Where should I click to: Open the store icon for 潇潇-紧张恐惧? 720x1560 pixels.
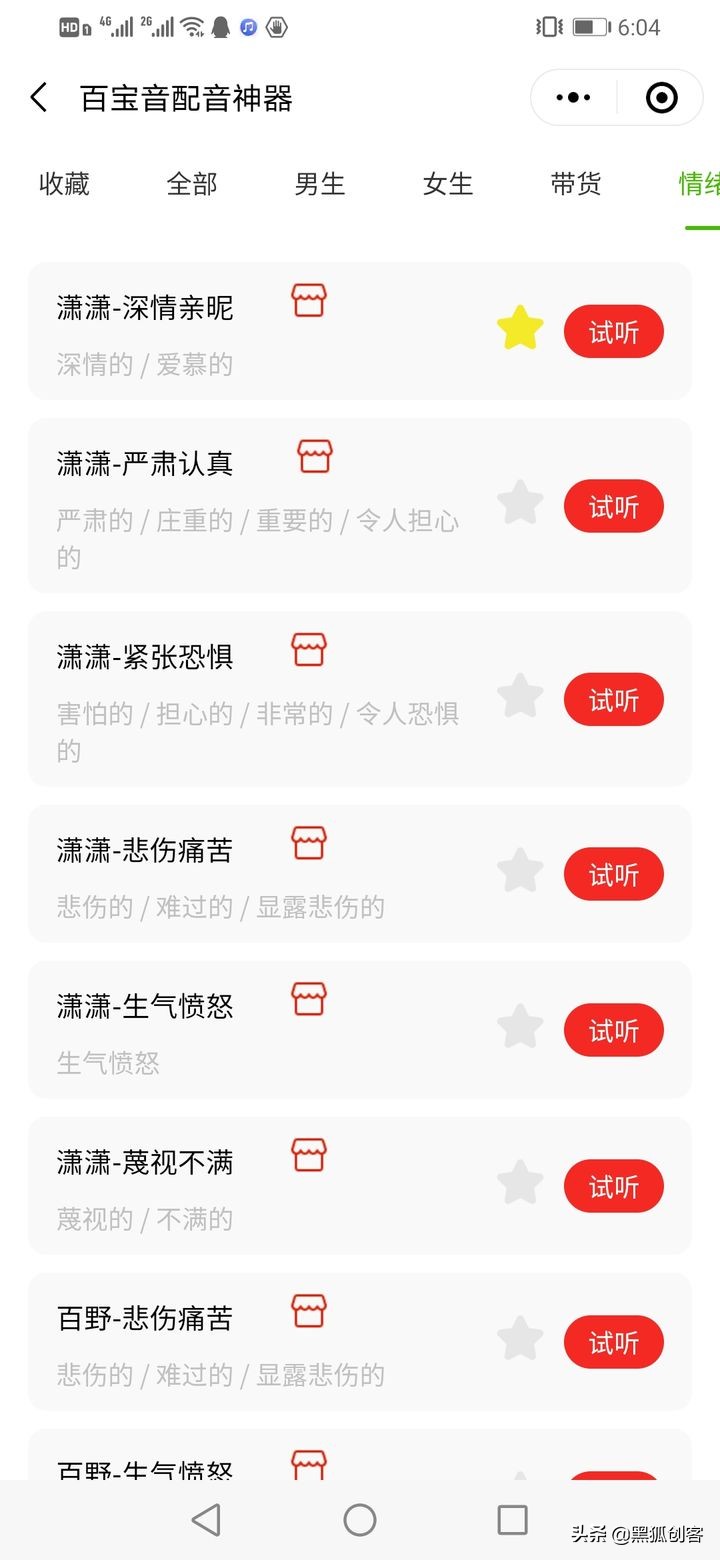(x=308, y=648)
